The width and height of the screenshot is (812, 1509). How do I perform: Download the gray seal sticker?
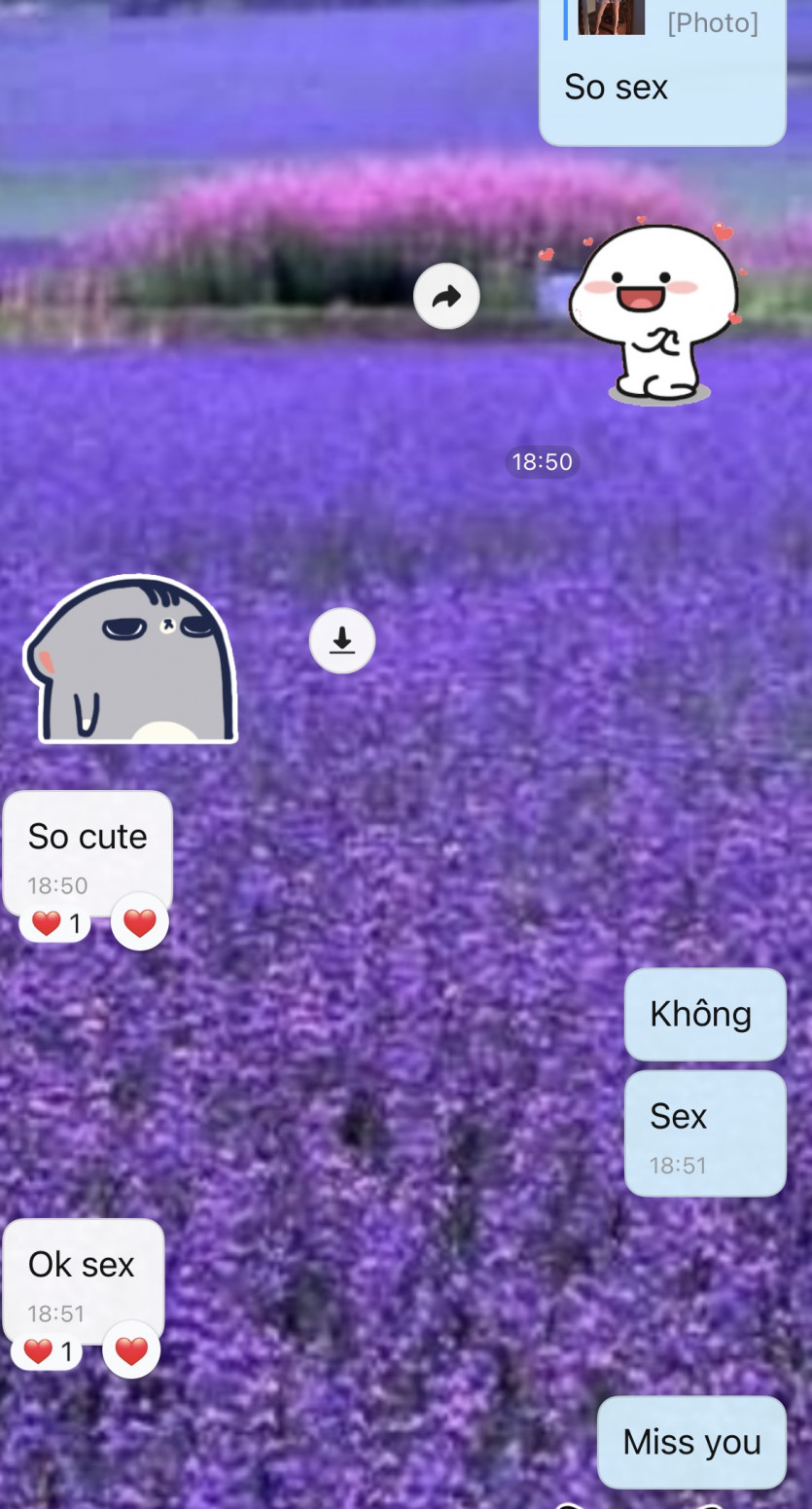342,641
